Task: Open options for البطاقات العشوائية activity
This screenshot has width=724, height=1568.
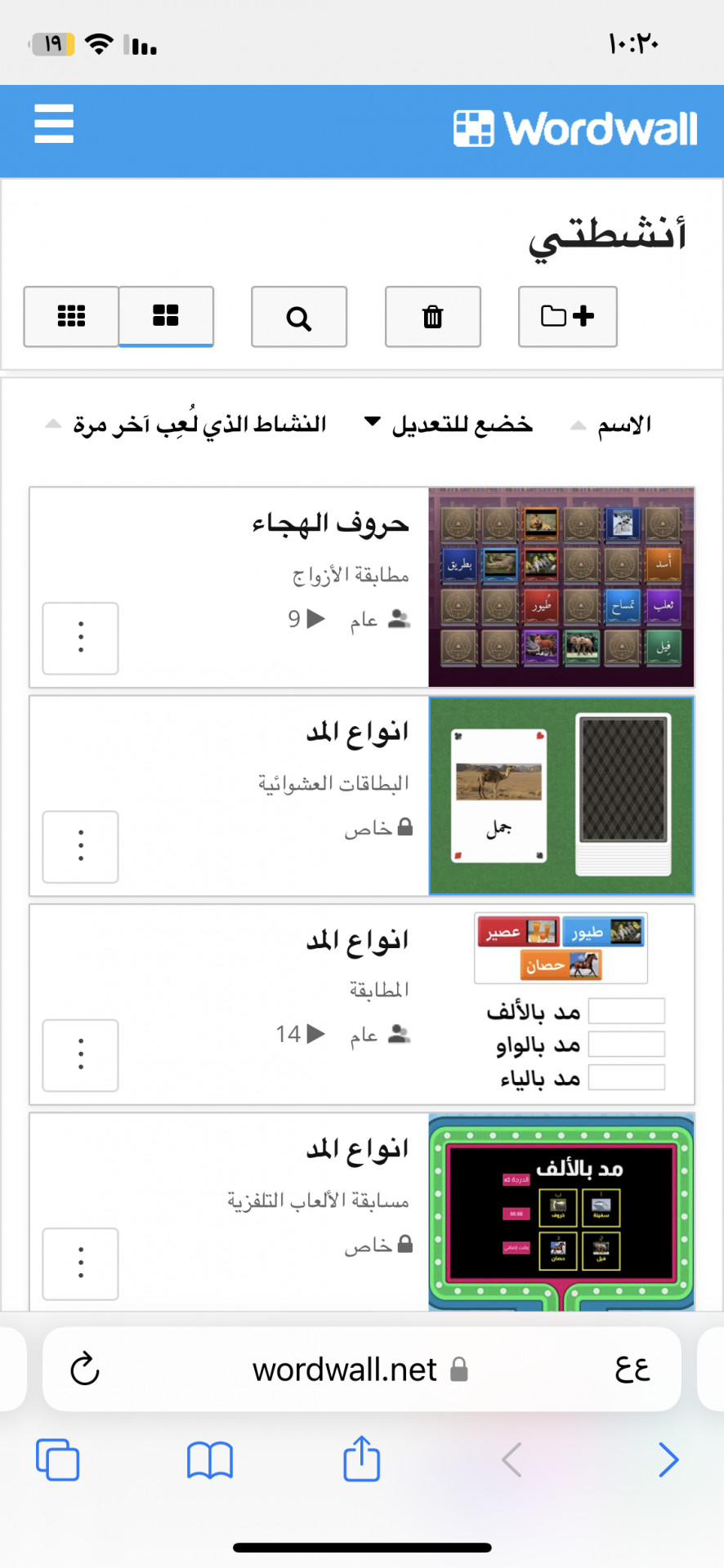Action: 80,846
